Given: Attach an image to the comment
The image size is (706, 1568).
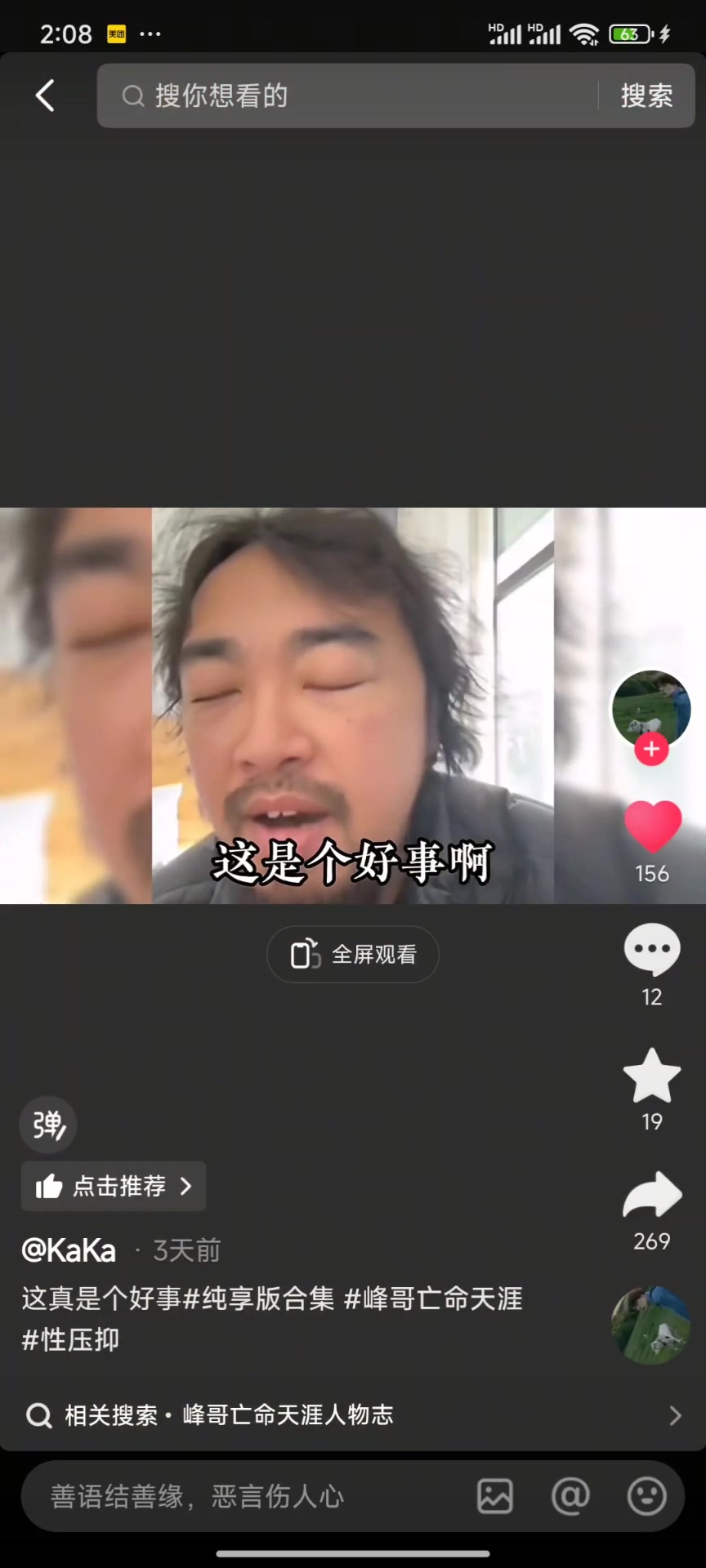Looking at the screenshot, I should coord(495,1496).
